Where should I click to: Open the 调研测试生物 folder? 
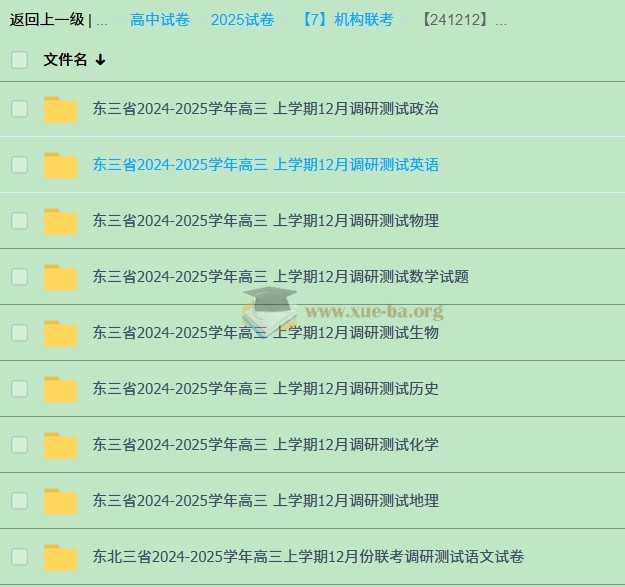click(x=265, y=333)
